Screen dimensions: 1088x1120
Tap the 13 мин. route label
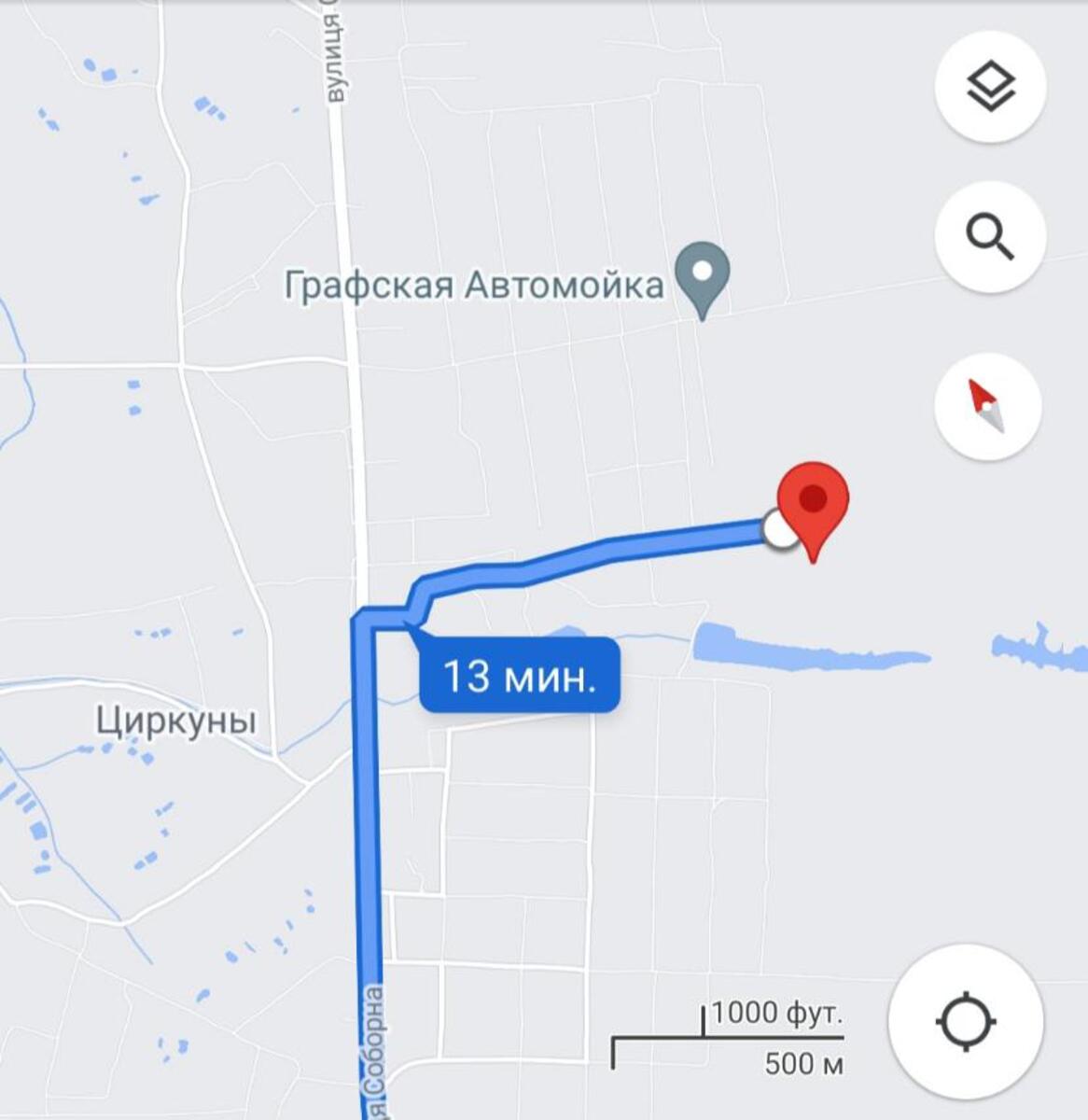click(x=519, y=676)
